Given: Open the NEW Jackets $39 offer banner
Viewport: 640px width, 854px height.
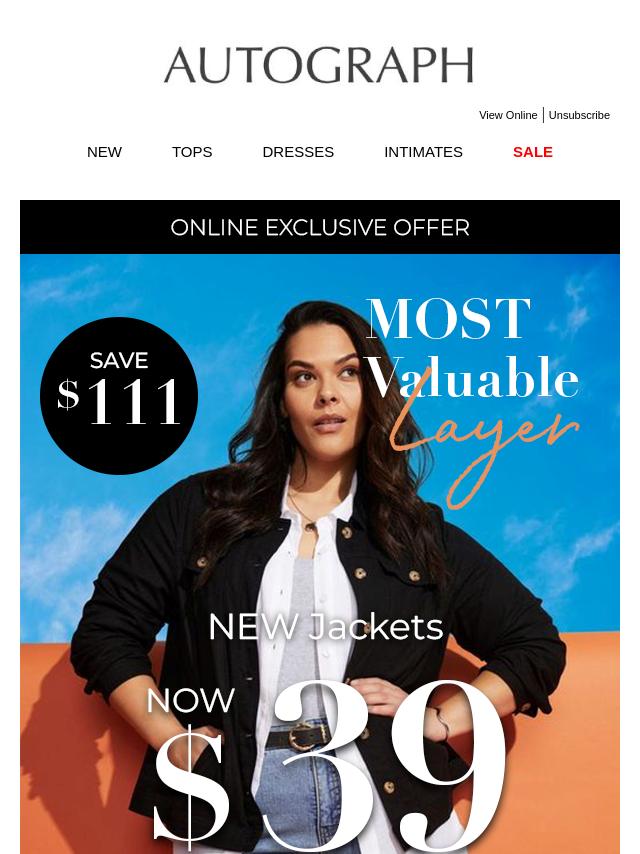Looking at the screenshot, I should coord(320,560).
